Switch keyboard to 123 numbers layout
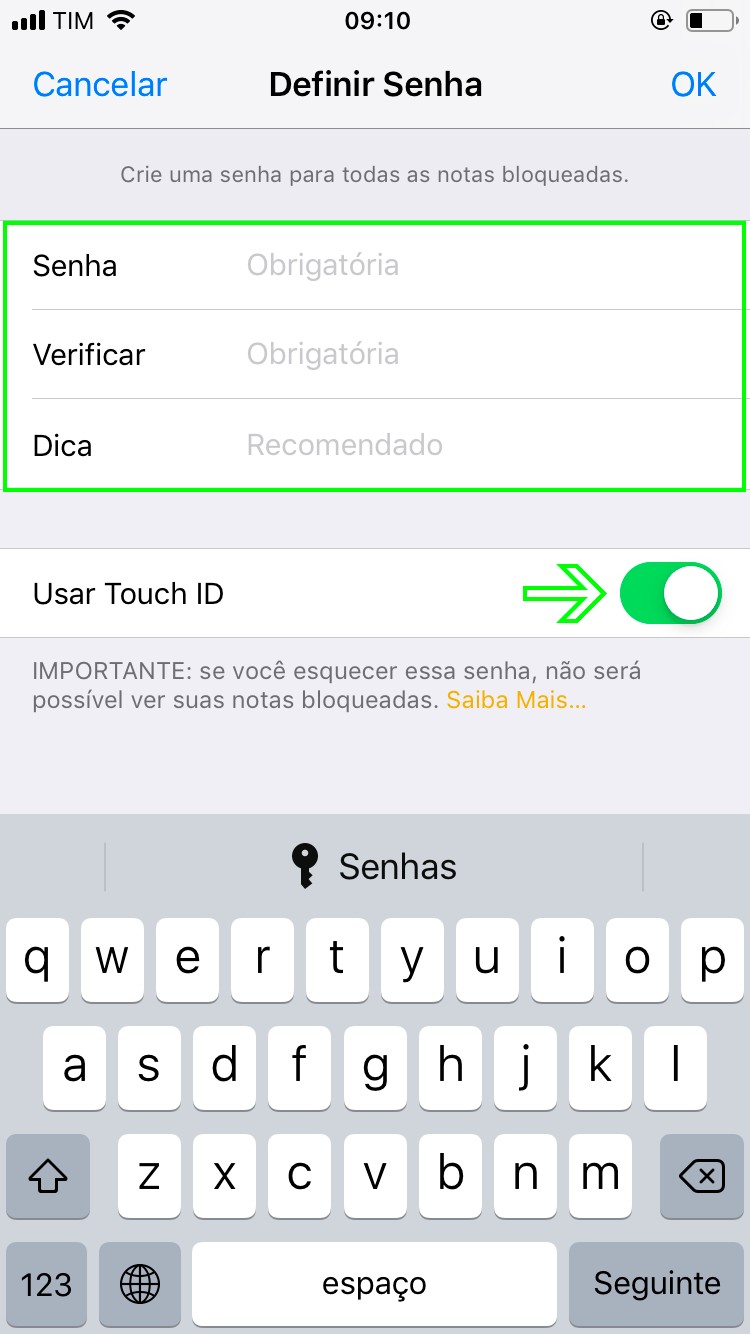This screenshot has width=750, height=1334. [47, 1283]
